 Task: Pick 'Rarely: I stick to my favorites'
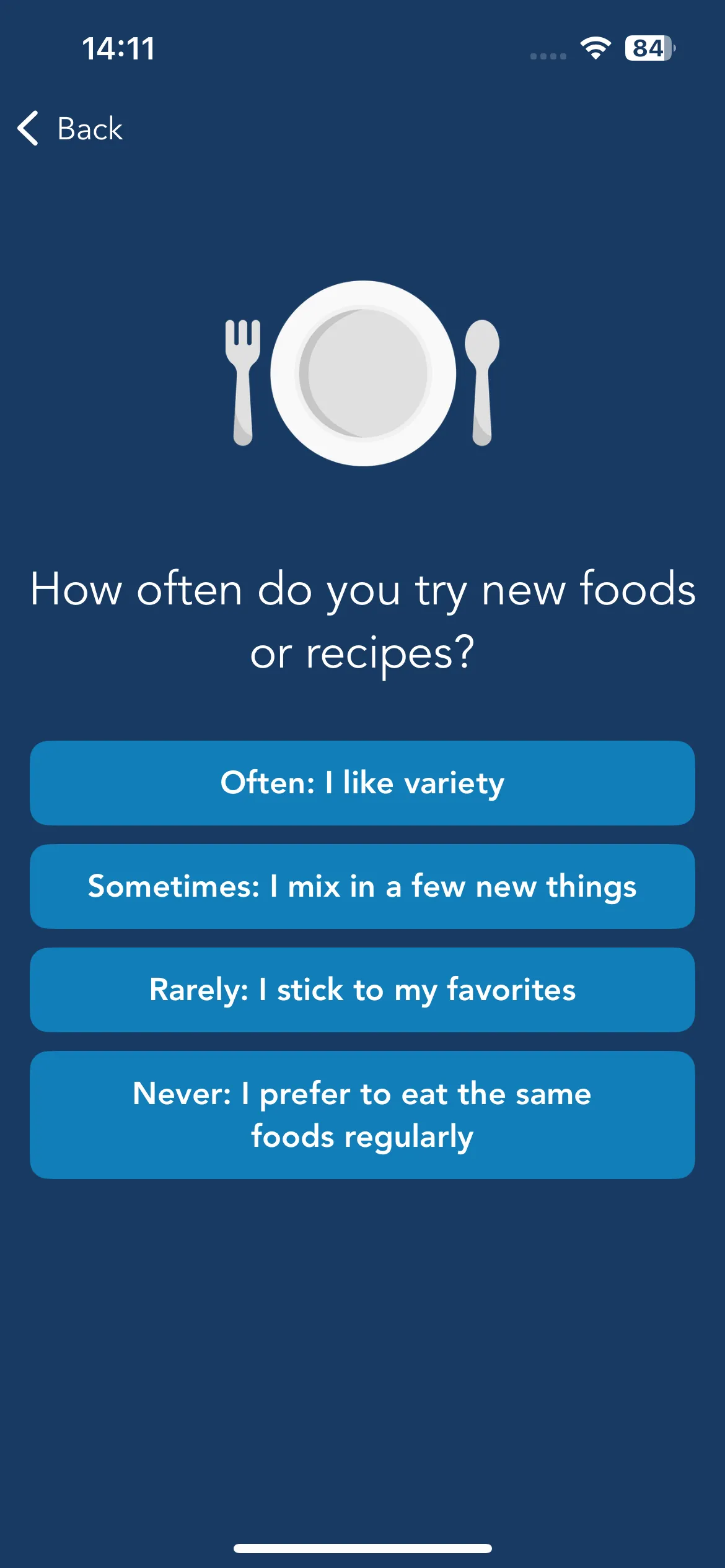coord(362,990)
